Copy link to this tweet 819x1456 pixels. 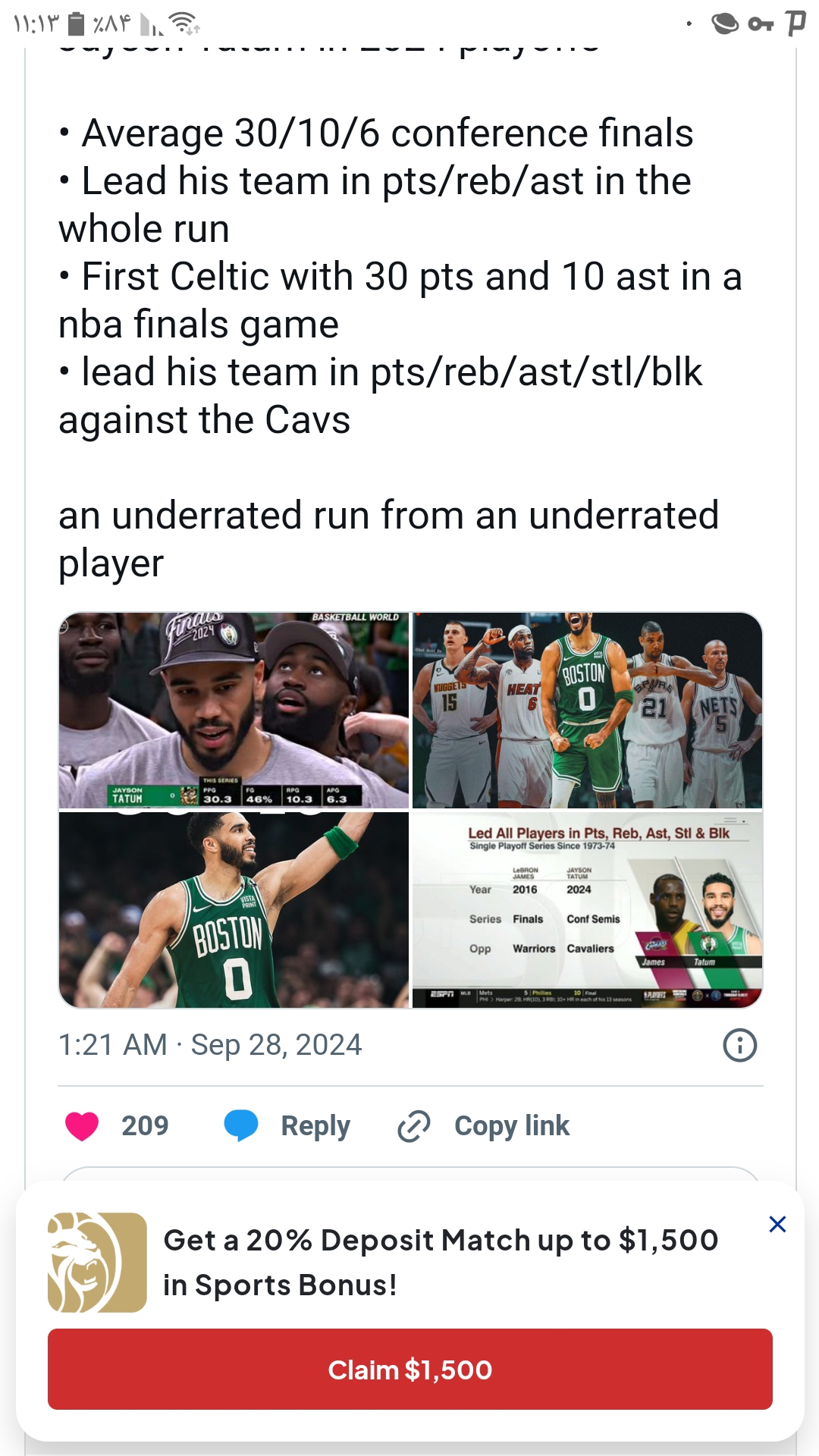483,1126
